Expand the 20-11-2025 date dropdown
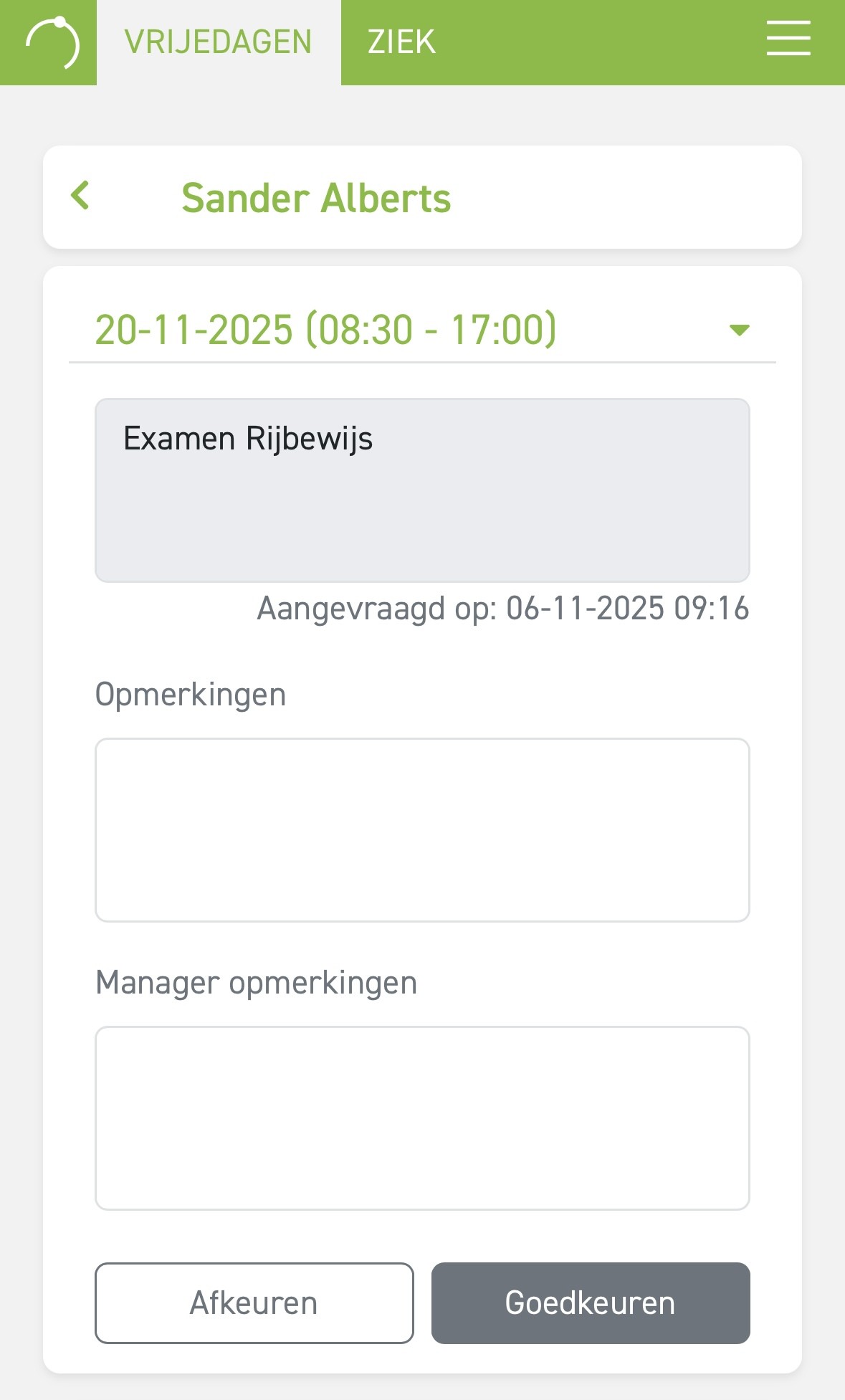 click(738, 330)
